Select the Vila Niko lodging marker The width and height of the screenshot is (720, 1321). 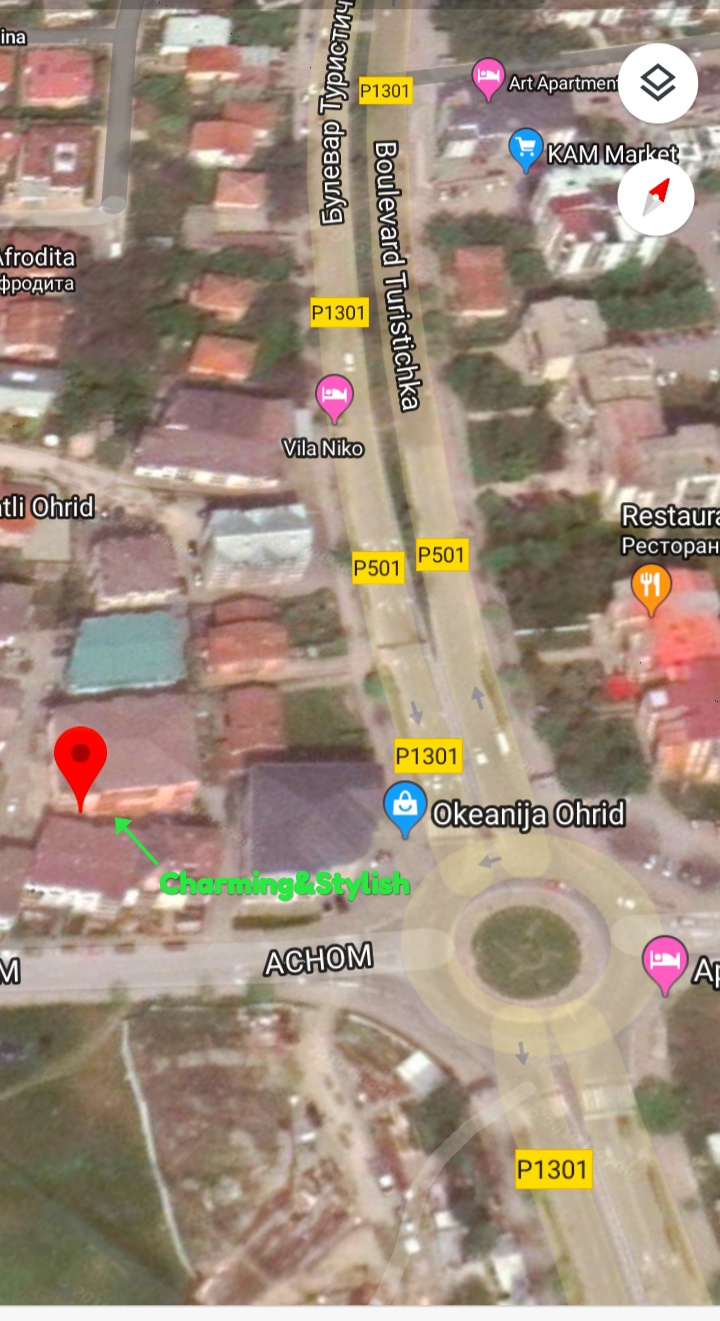click(334, 398)
